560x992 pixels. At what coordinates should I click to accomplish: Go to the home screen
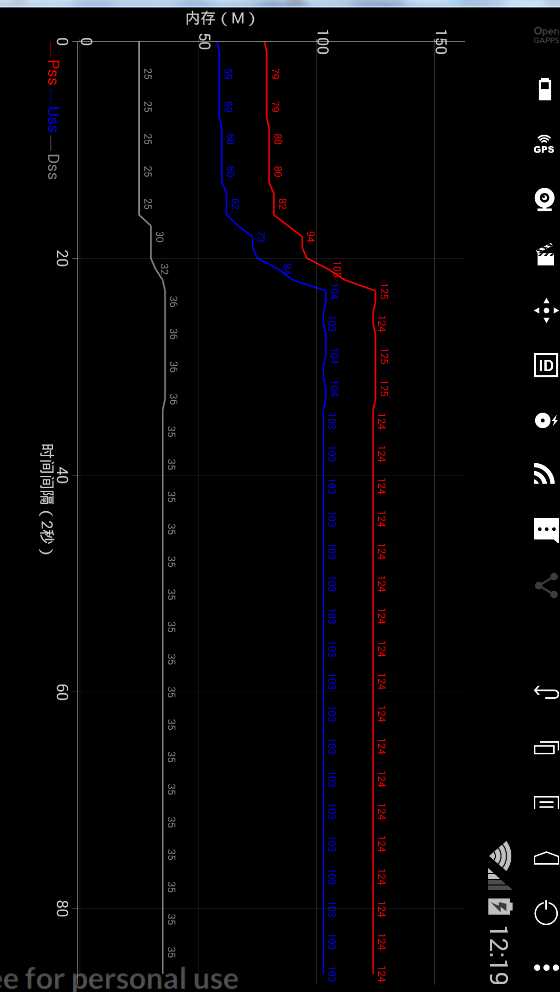point(546,859)
